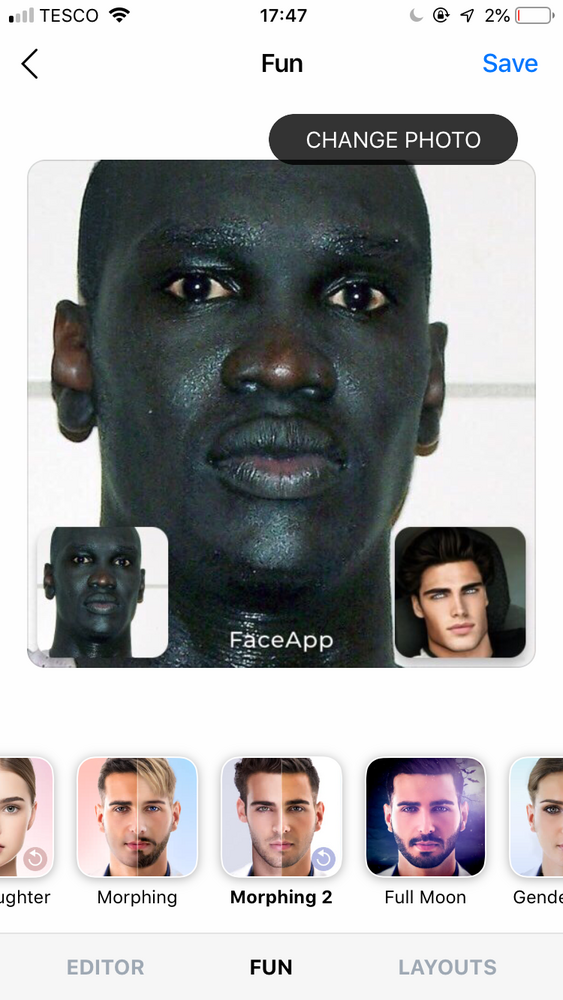Go back using the top-left arrow
The height and width of the screenshot is (1000, 563).
click(x=29, y=64)
